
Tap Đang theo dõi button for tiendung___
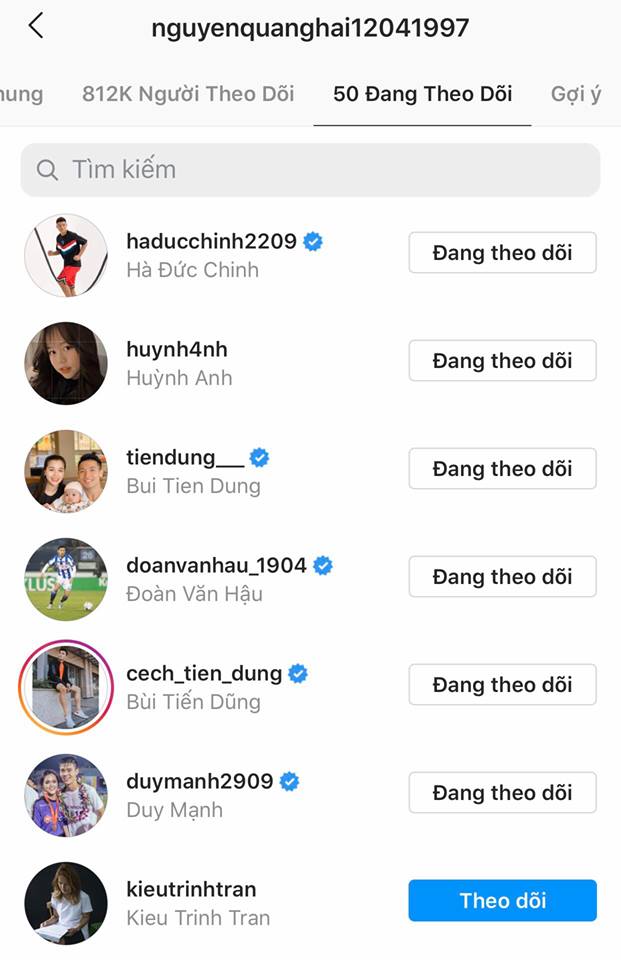tap(502, 469)
